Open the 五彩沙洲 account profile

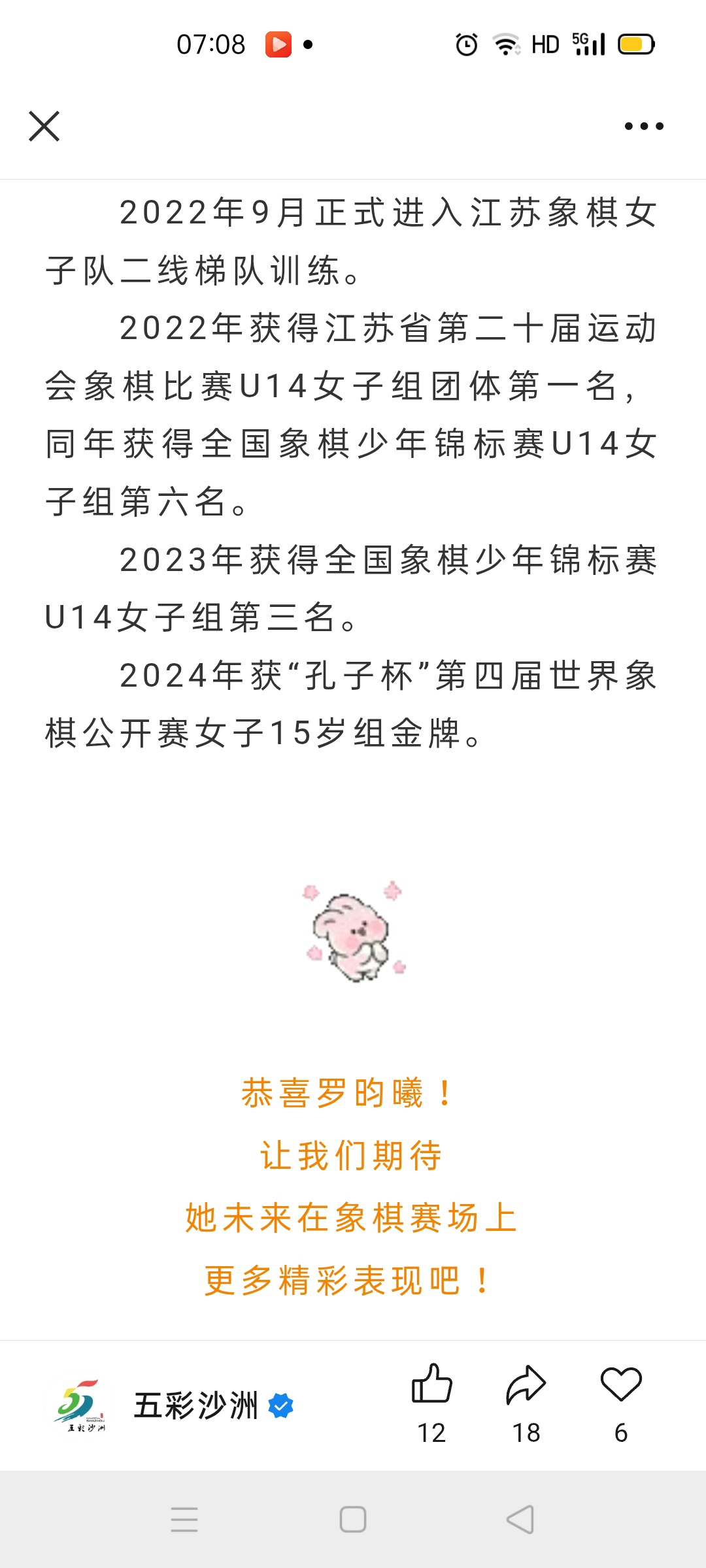pyautogui.click(x=195, y=1405)
